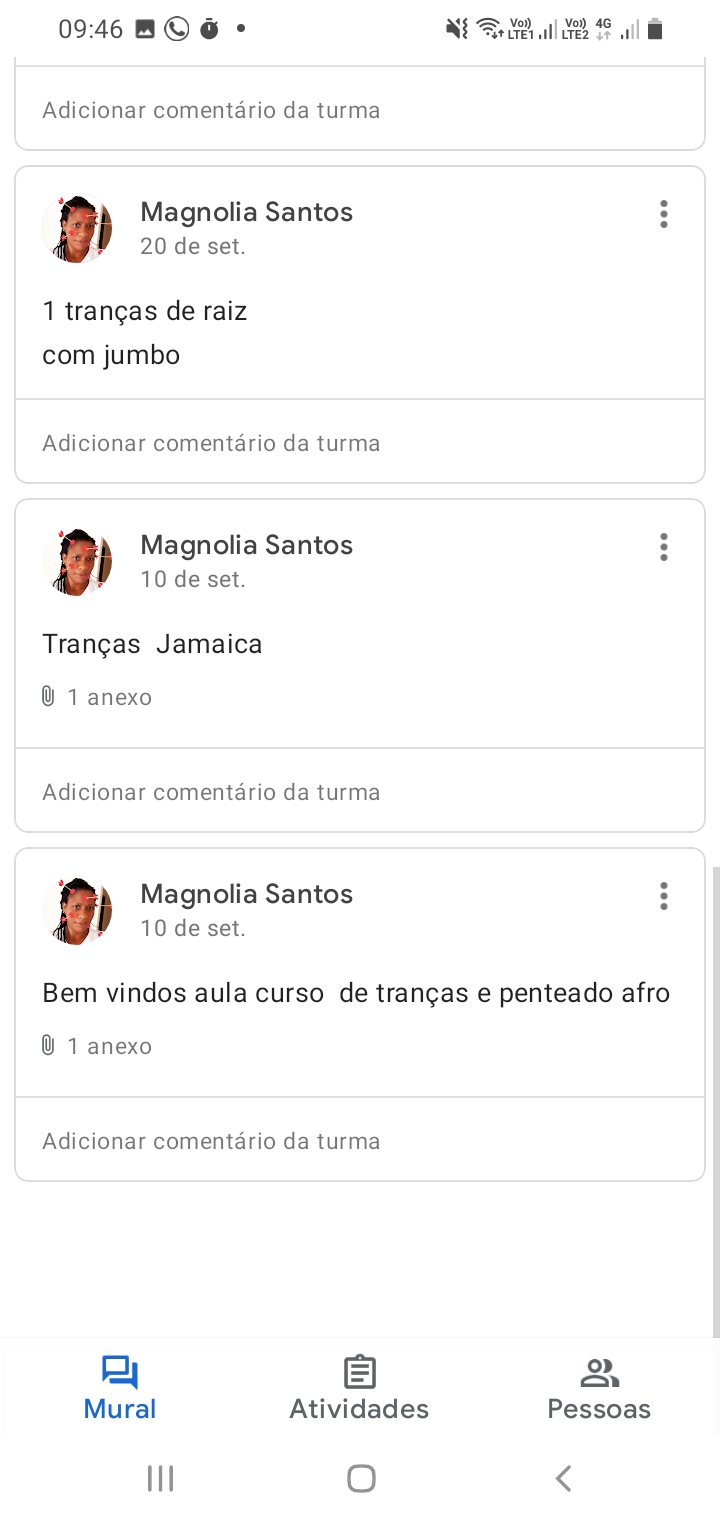720x1520 pixels.
Task: View the attachment on "Tranças Jamaica" post
Action: 96,697
